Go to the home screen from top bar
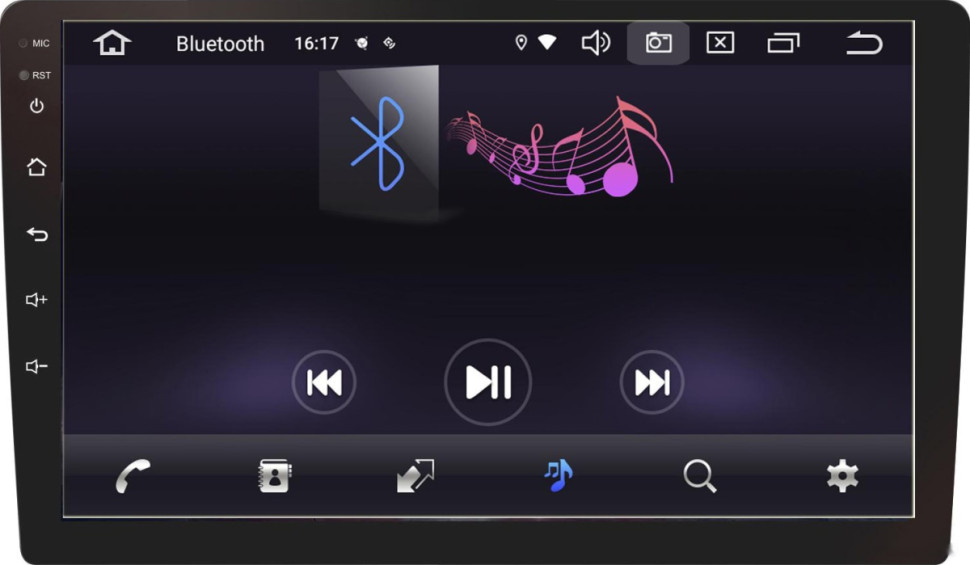 [113, 43]
